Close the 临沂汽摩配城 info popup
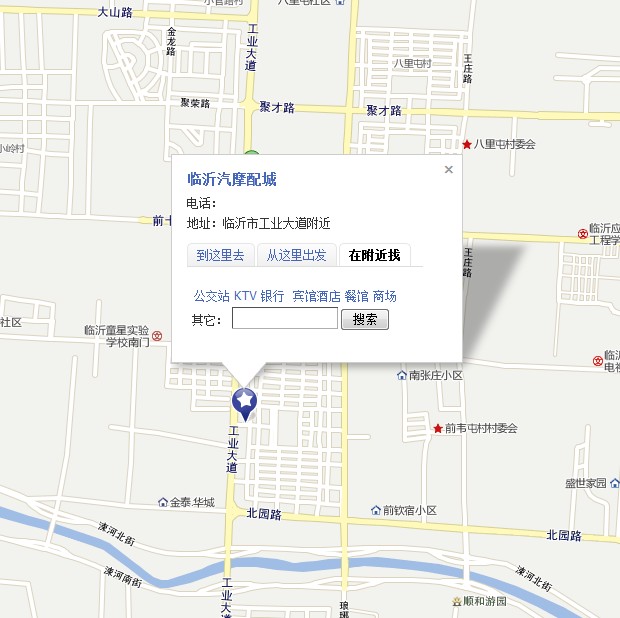Screen dimensions: 620x618 pos(449,170)
